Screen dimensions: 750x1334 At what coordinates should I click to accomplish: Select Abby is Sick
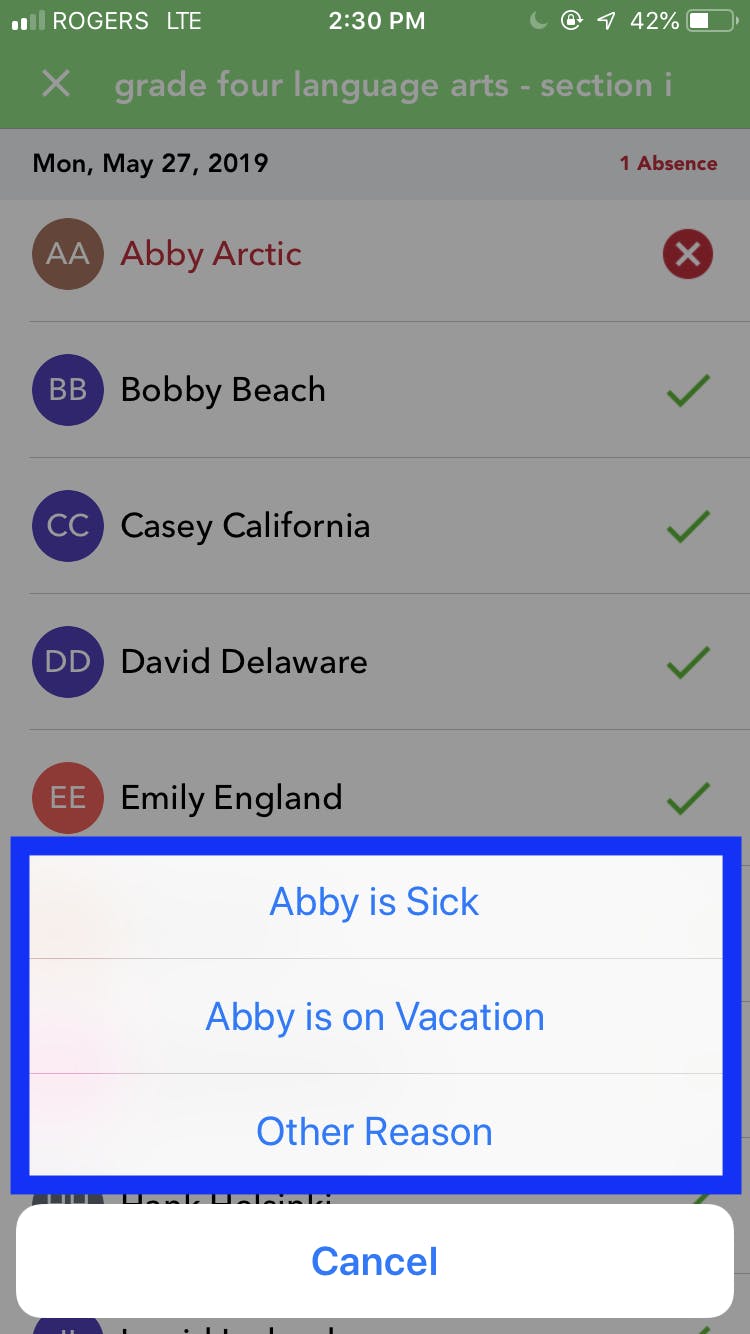(x=375, y=902)
